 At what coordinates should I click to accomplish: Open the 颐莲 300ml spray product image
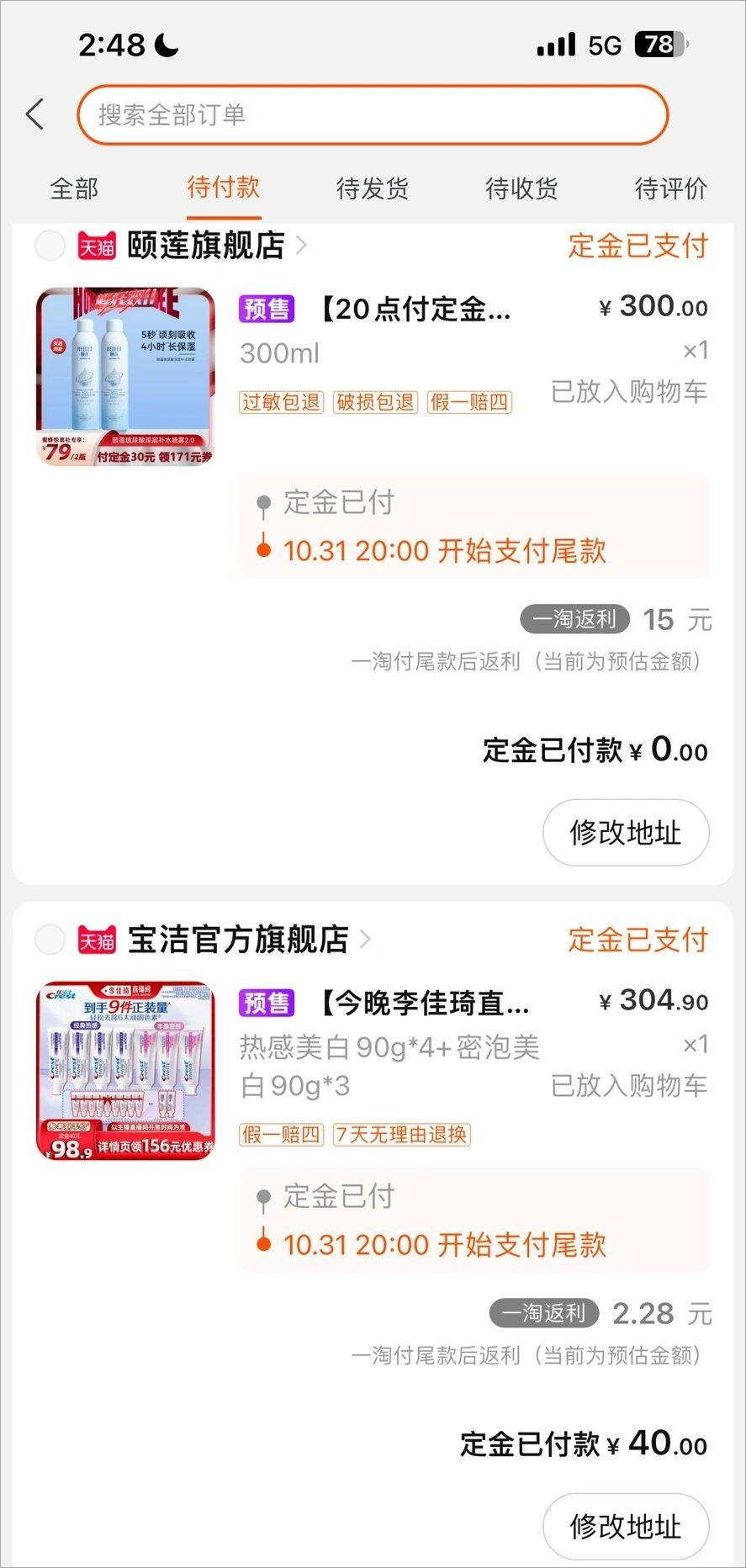click(x=125, y=377)
